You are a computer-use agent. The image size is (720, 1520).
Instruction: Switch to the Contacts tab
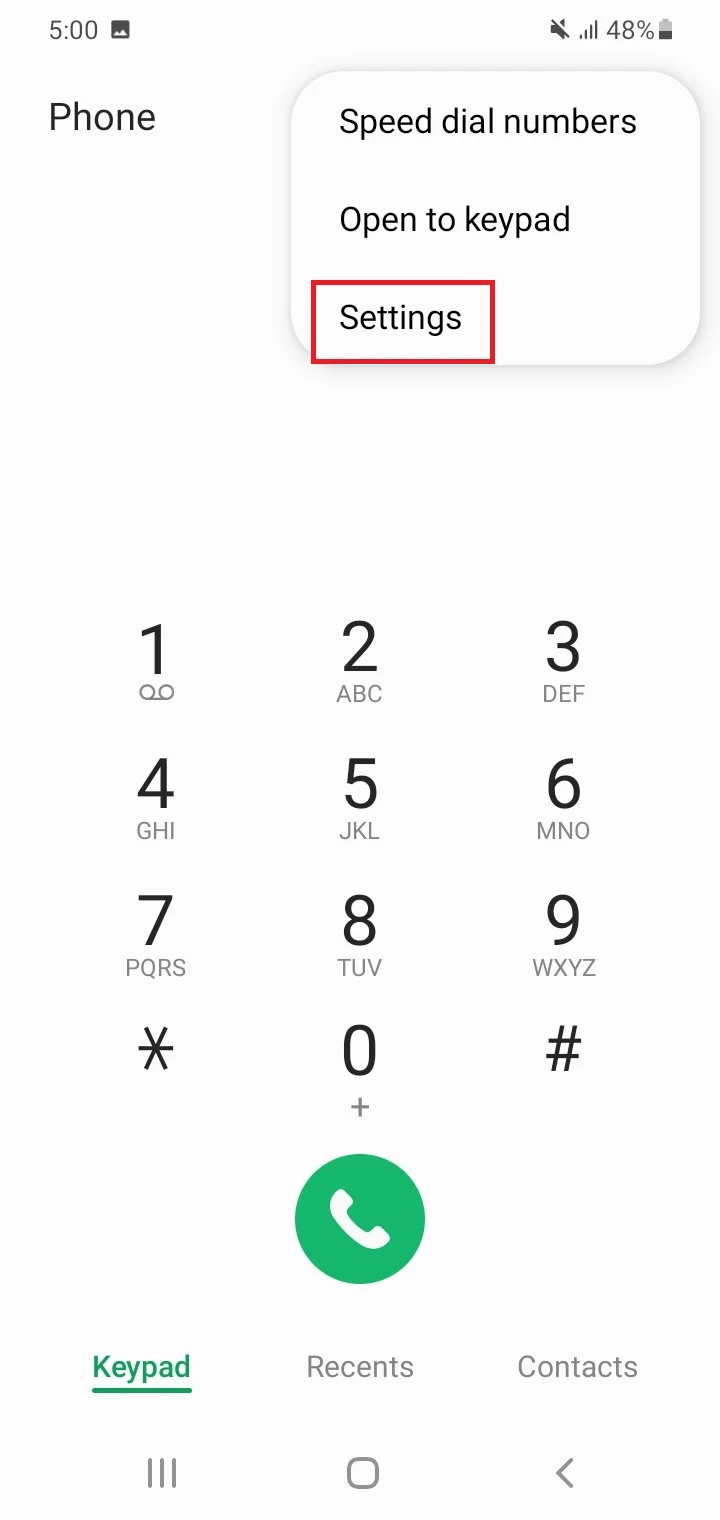pos(577,1367)
